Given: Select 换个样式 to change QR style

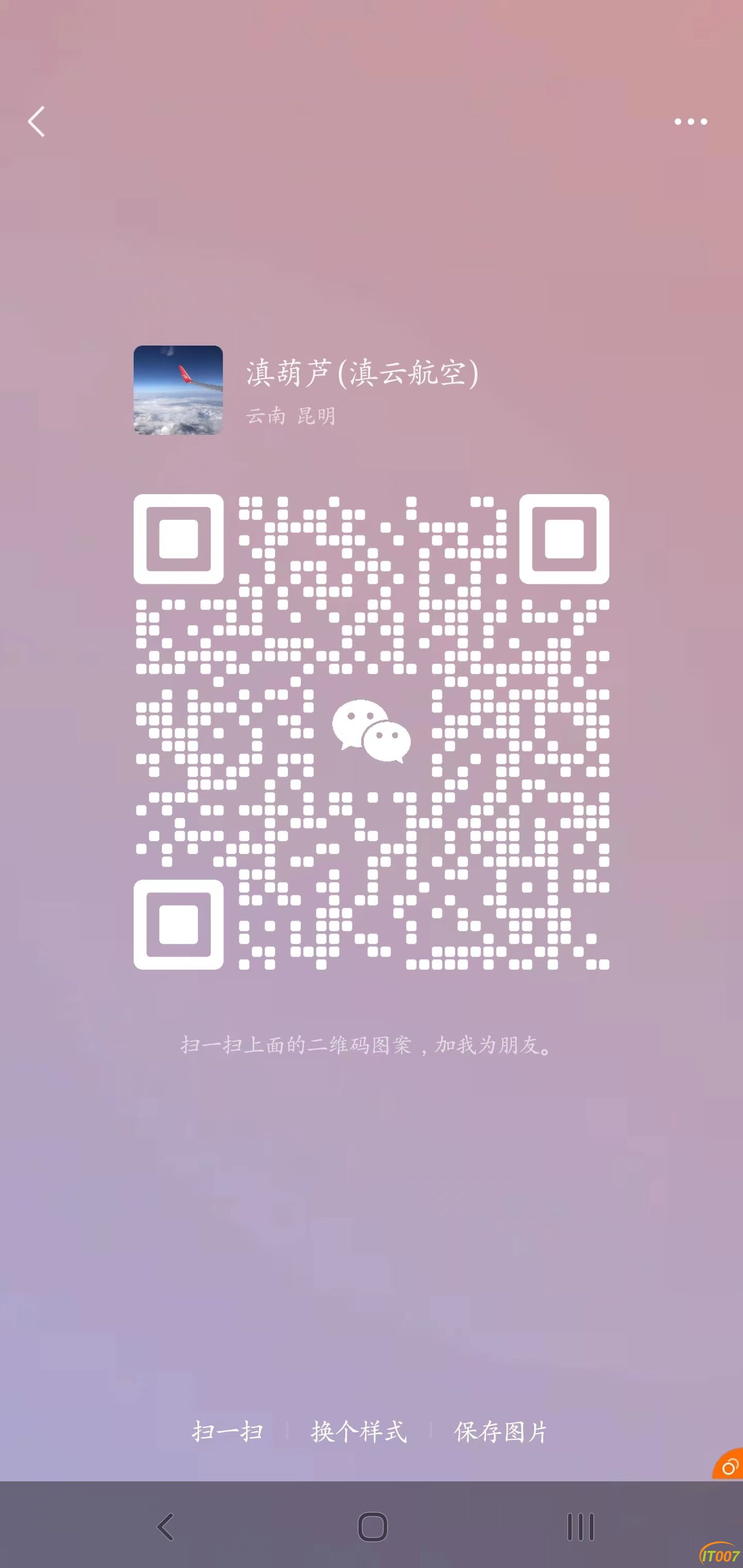Looking at the screenshot, I should click(x=359, y=1431).
